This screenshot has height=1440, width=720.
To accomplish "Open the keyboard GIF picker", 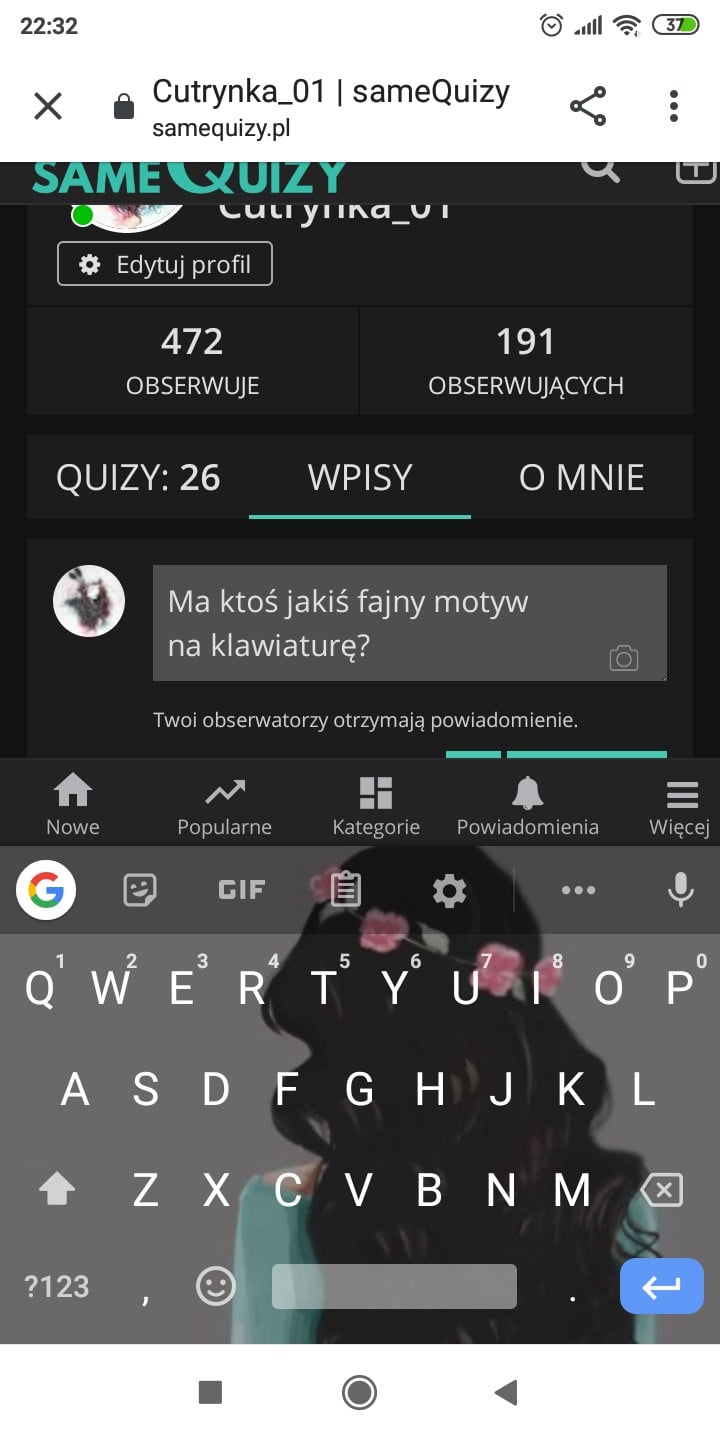I will click(241, 889).
